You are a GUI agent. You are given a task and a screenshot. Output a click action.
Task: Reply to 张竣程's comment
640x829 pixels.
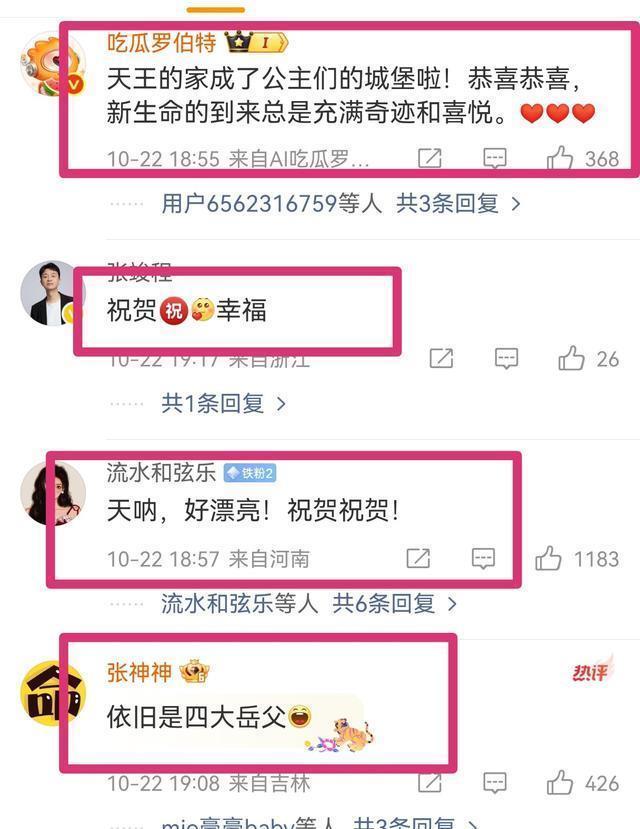point(507,358)
